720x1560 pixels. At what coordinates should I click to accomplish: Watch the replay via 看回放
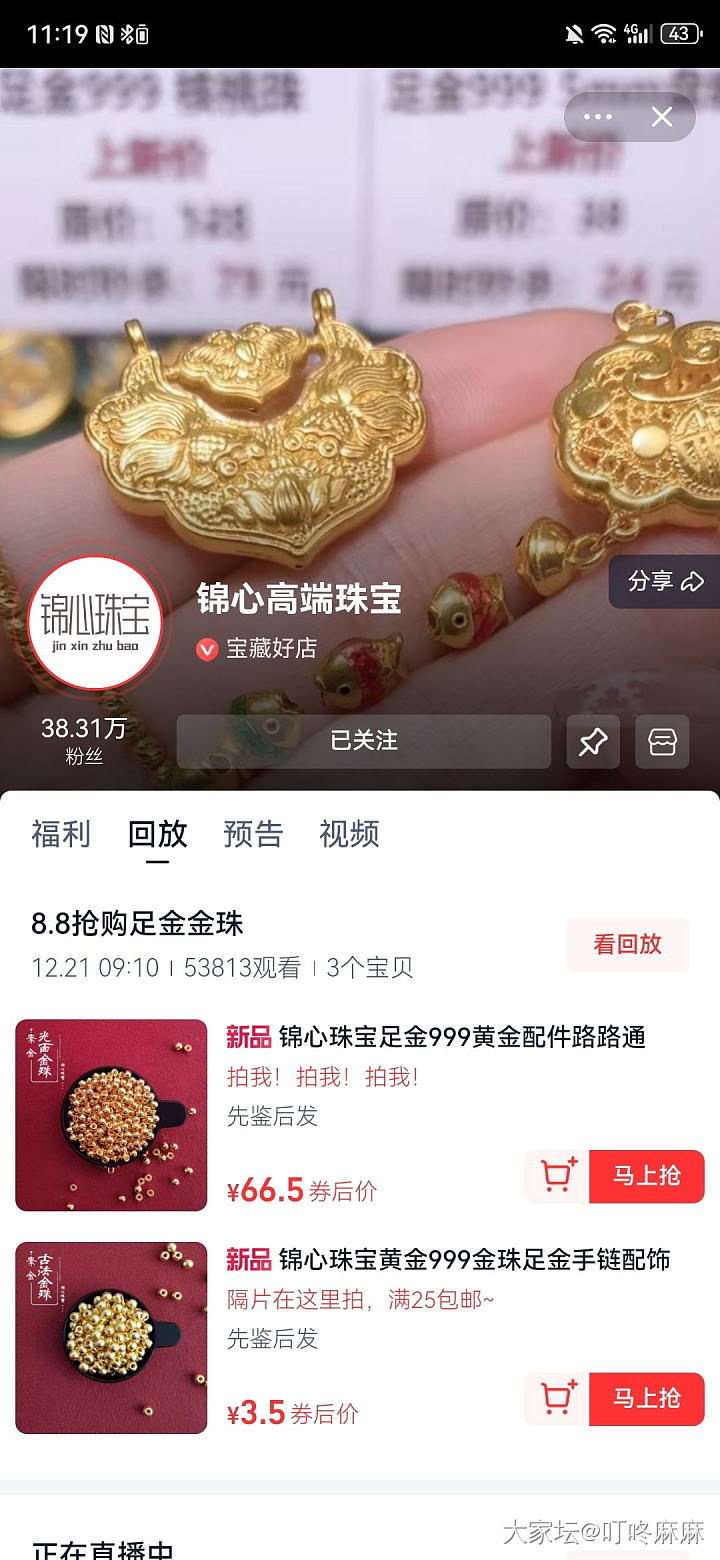pyautogui.click(x=627, y=945)
